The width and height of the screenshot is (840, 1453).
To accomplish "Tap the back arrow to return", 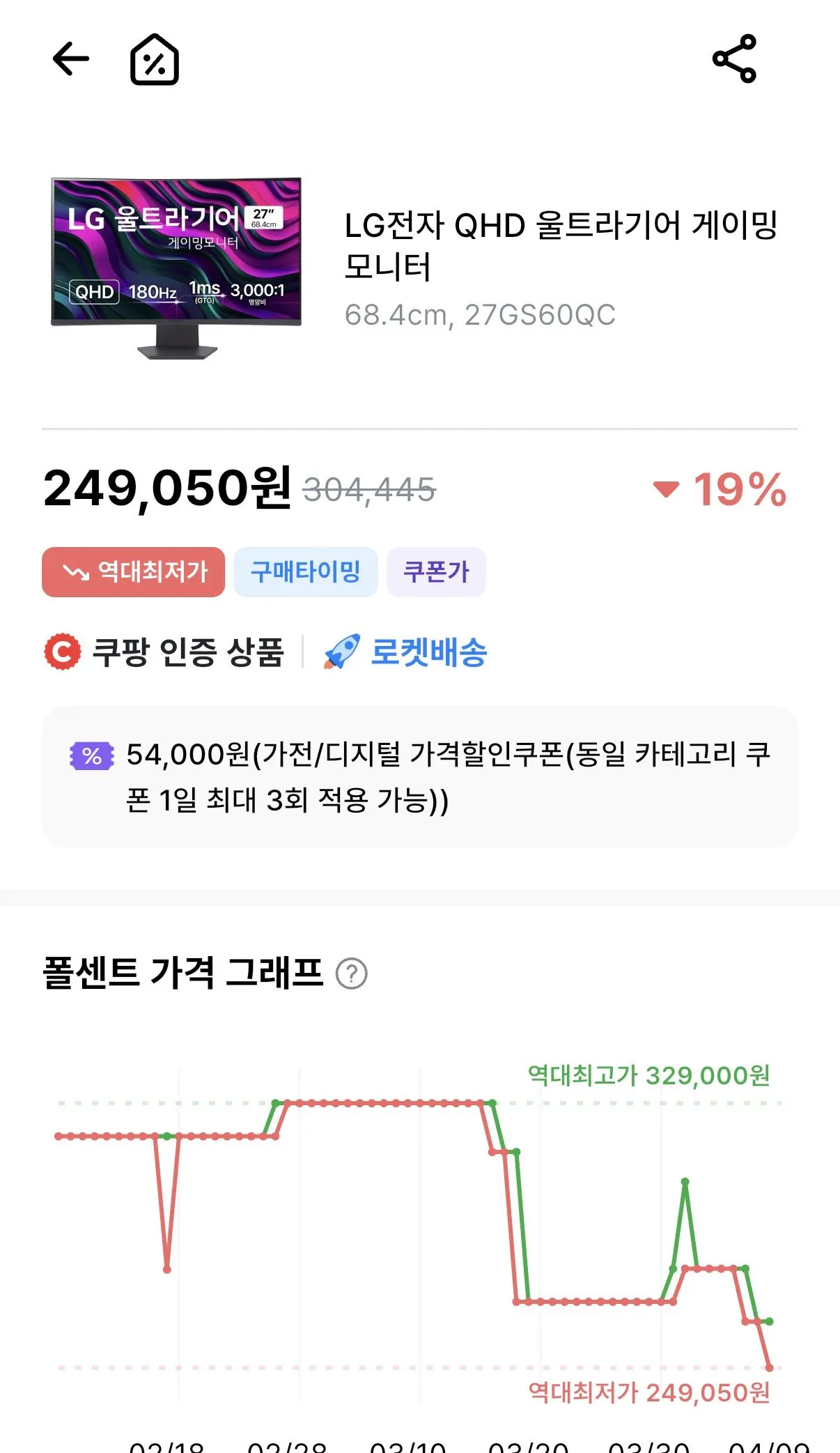I will pos(70,59).
